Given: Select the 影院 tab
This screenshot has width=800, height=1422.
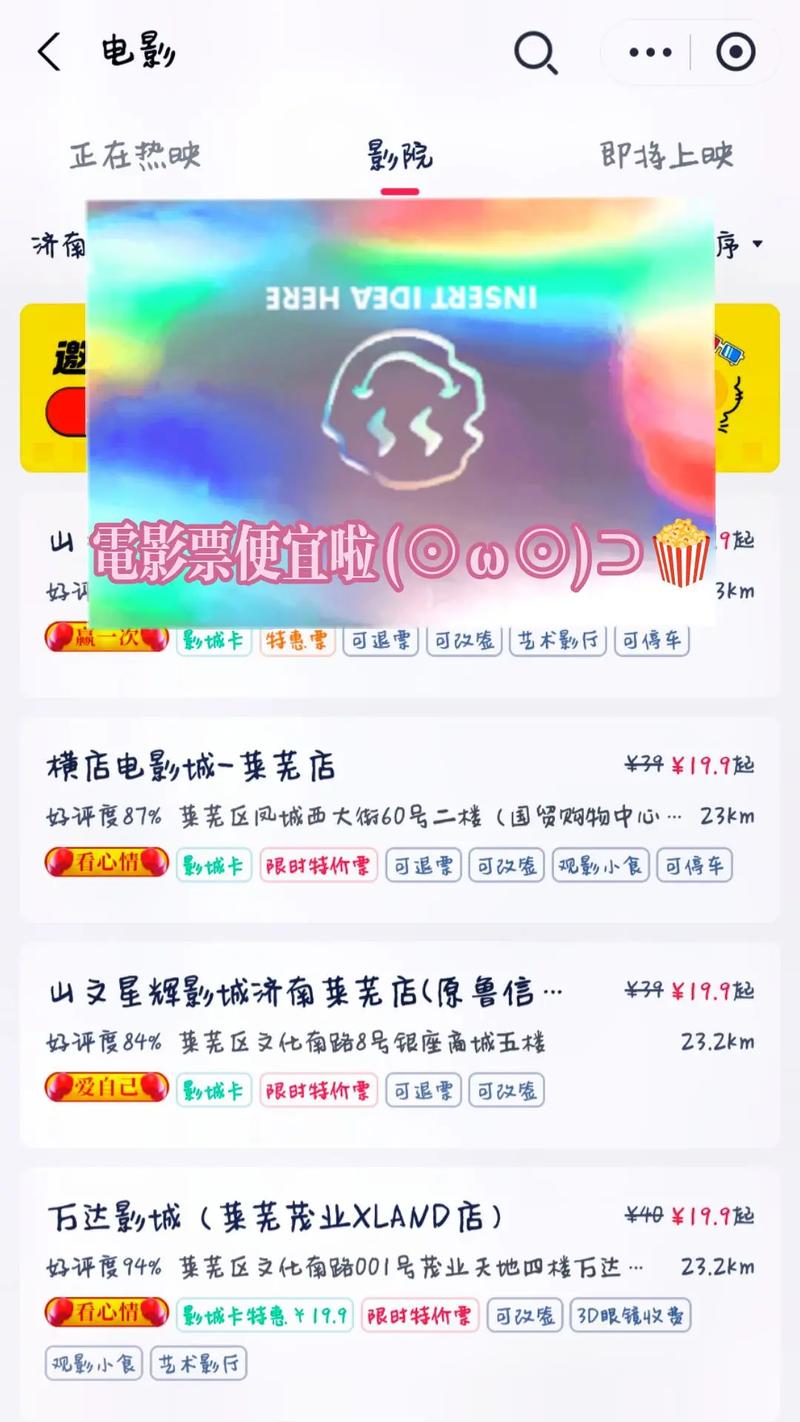Looking at the screenshot, I should click(x=399, y=157).
